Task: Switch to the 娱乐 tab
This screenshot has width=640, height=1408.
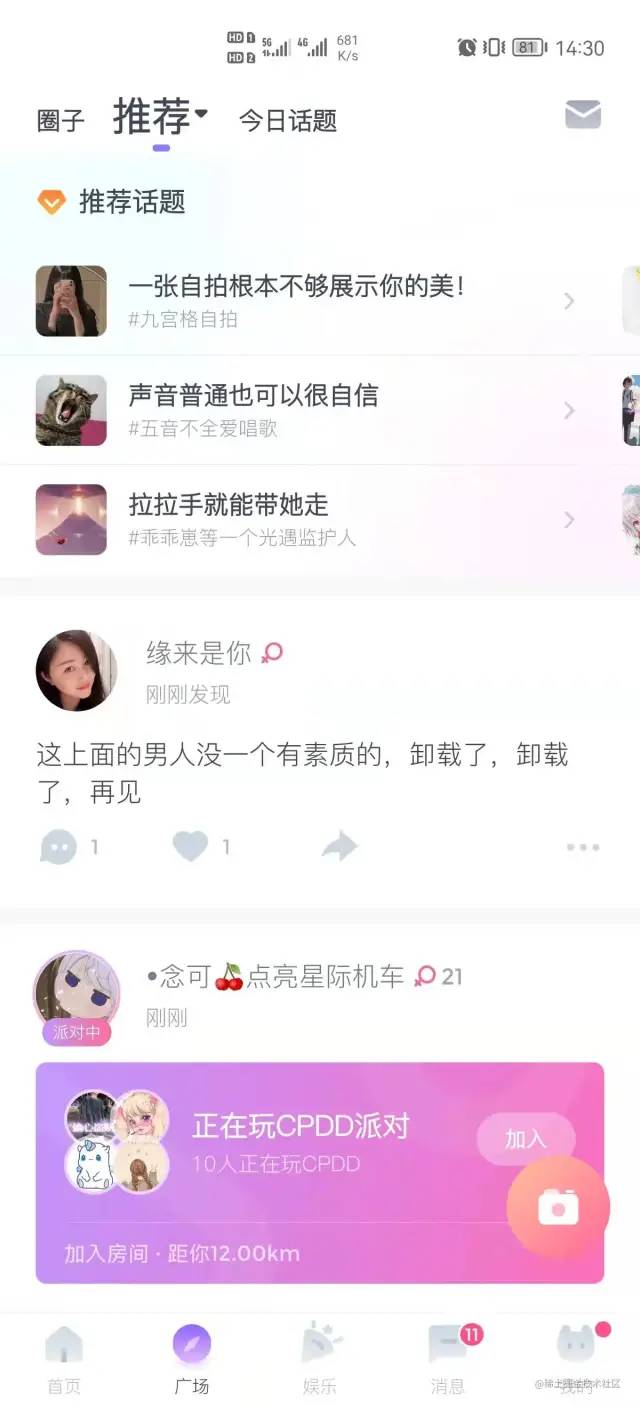Action: tap(320, 1359)
